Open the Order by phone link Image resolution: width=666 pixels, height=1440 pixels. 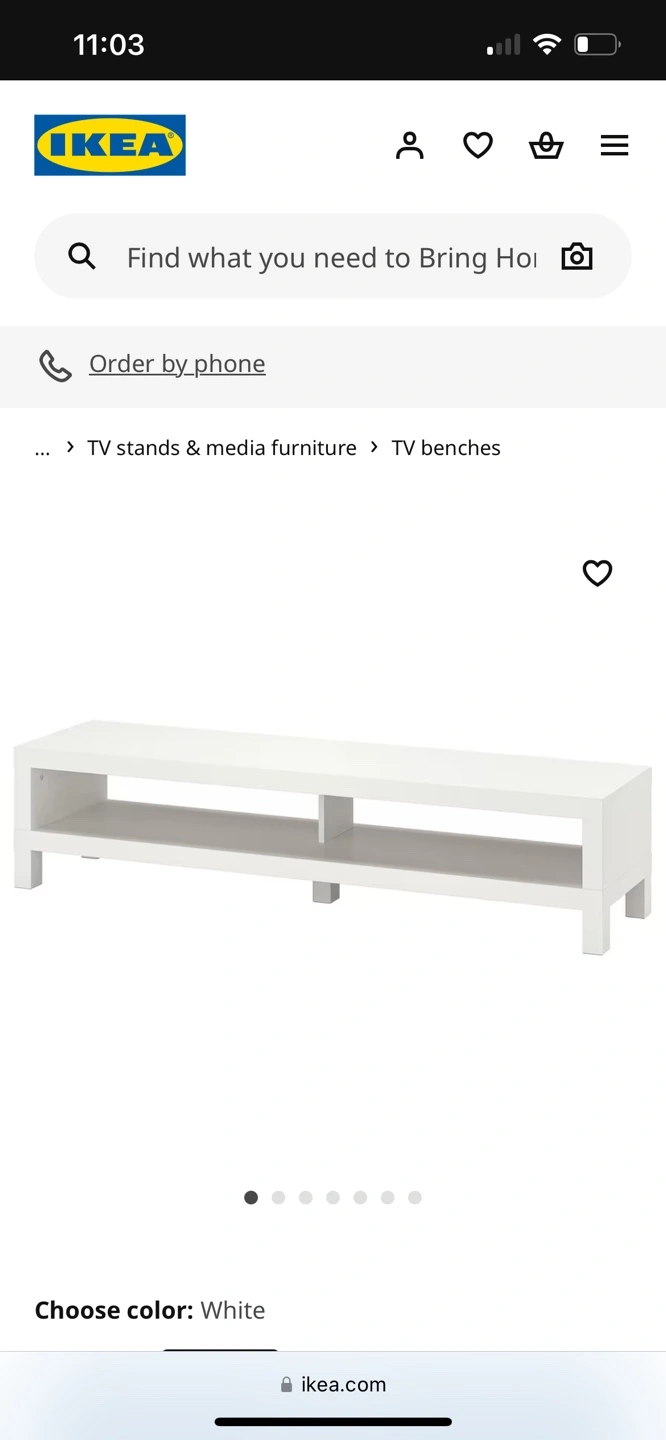[177, 363]
